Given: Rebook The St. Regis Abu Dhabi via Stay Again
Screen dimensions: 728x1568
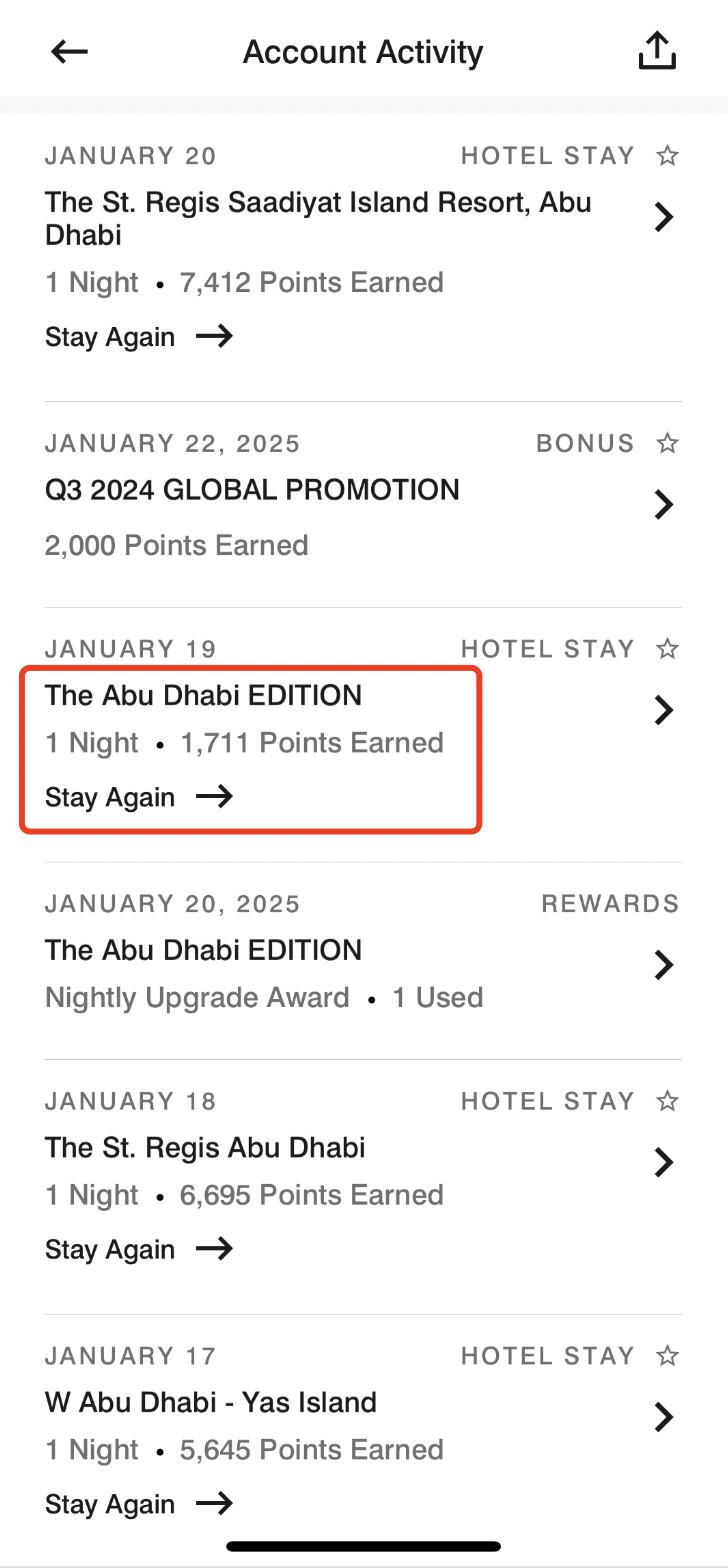Looking at the screenshot, I should 138,1249.
